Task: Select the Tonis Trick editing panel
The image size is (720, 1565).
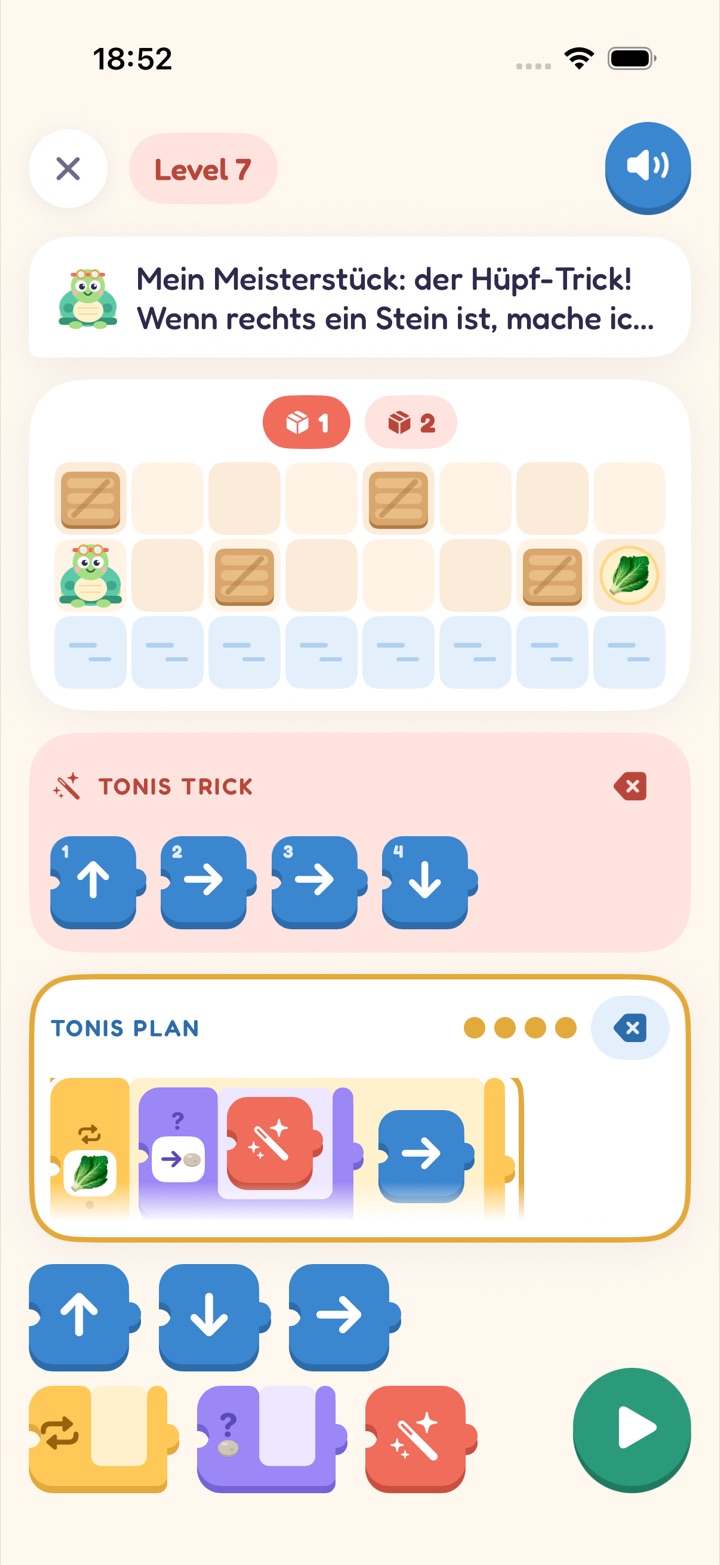Action: [360, 841]
